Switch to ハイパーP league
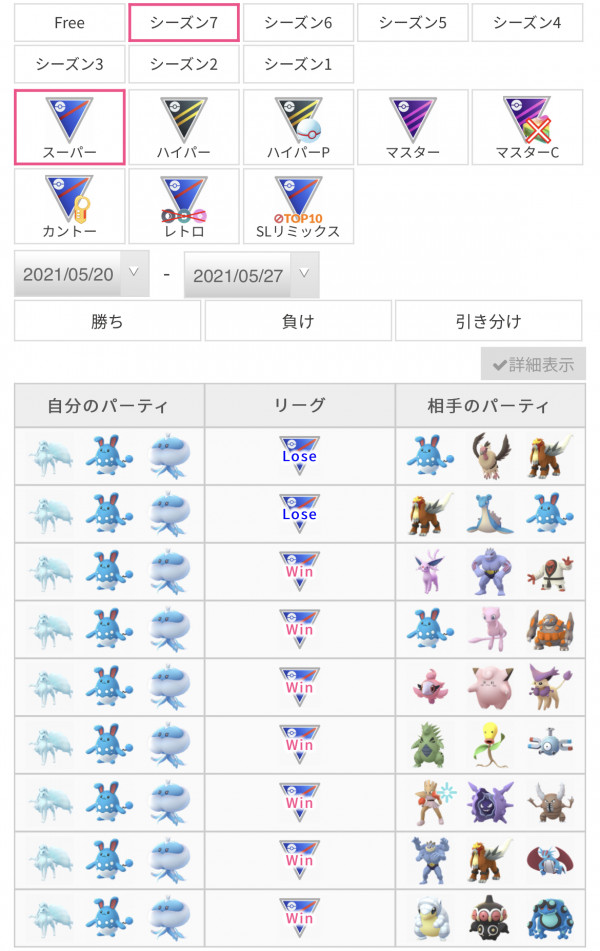 (297, 127)
